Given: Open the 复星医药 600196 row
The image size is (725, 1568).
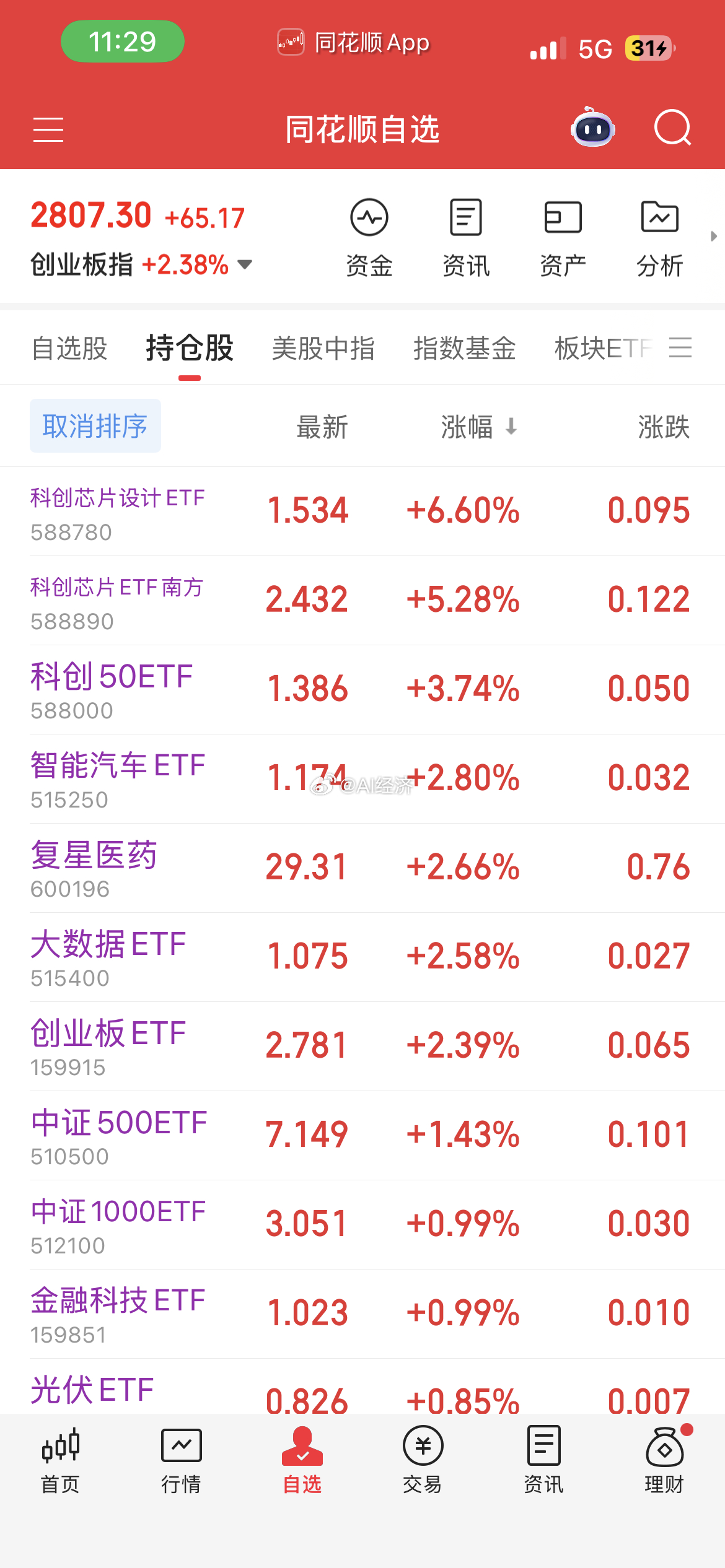Looking at the screenshot, I should click(362, 868).
